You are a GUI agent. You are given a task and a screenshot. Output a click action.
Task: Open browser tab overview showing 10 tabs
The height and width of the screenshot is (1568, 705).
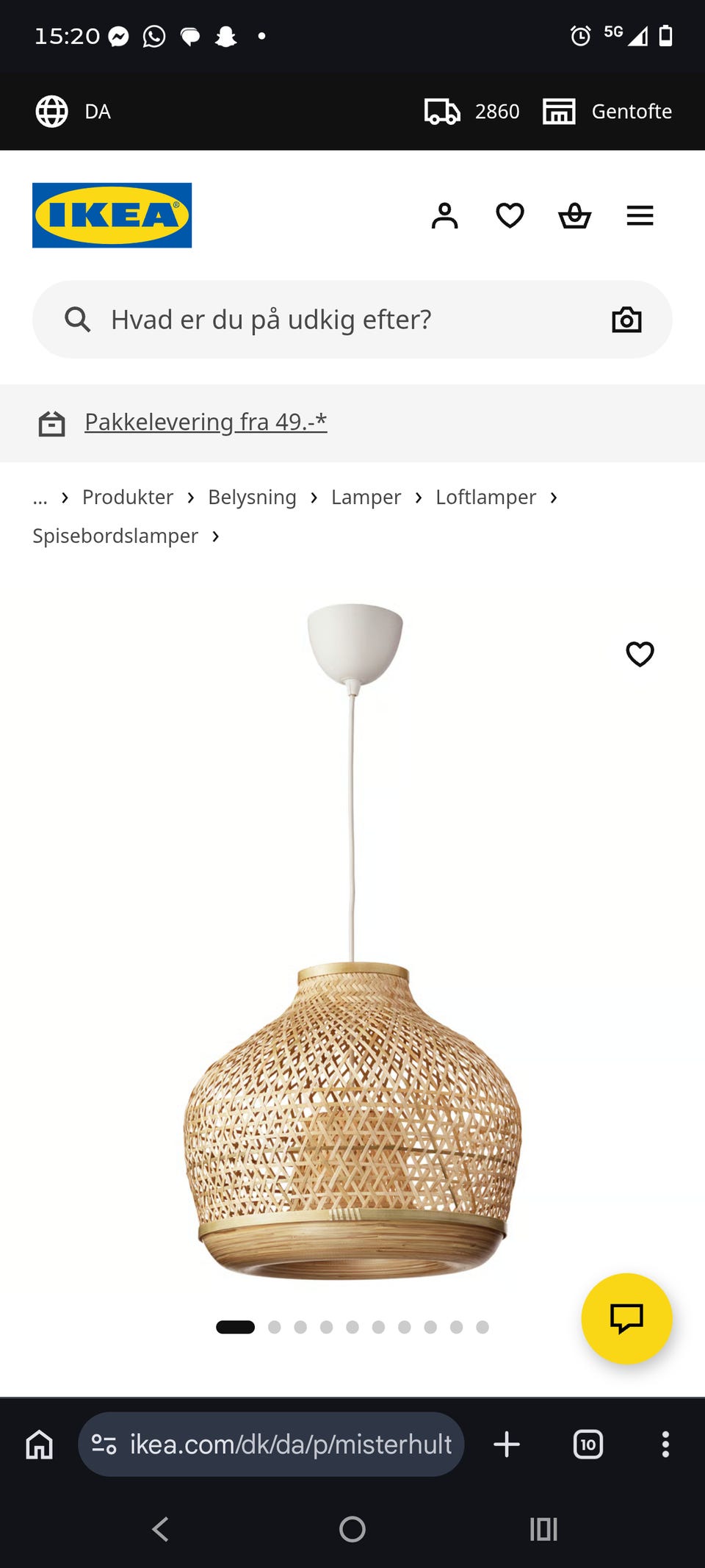pyautogui.click(x=587, y=1445)
